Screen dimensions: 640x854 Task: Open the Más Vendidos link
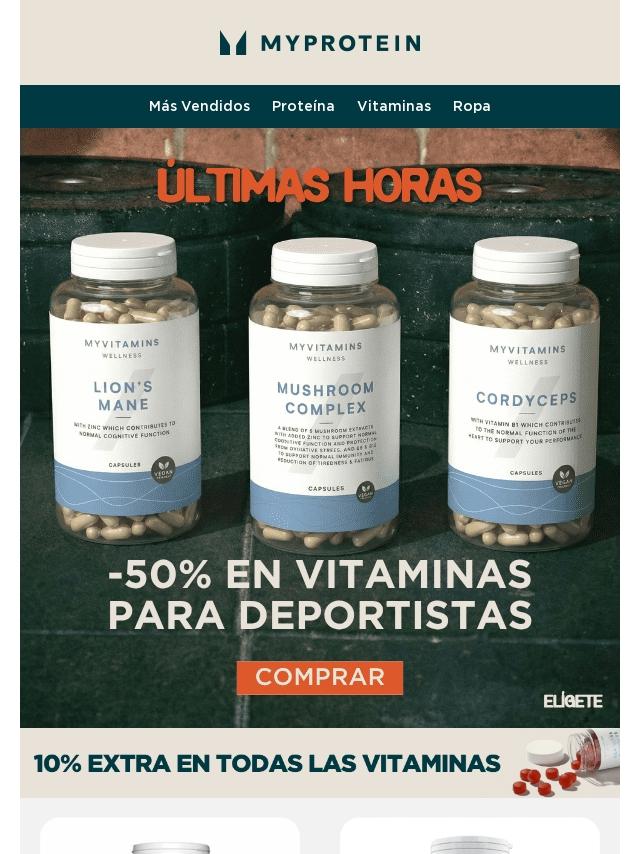pyautogui.click(x=199, y=106)
